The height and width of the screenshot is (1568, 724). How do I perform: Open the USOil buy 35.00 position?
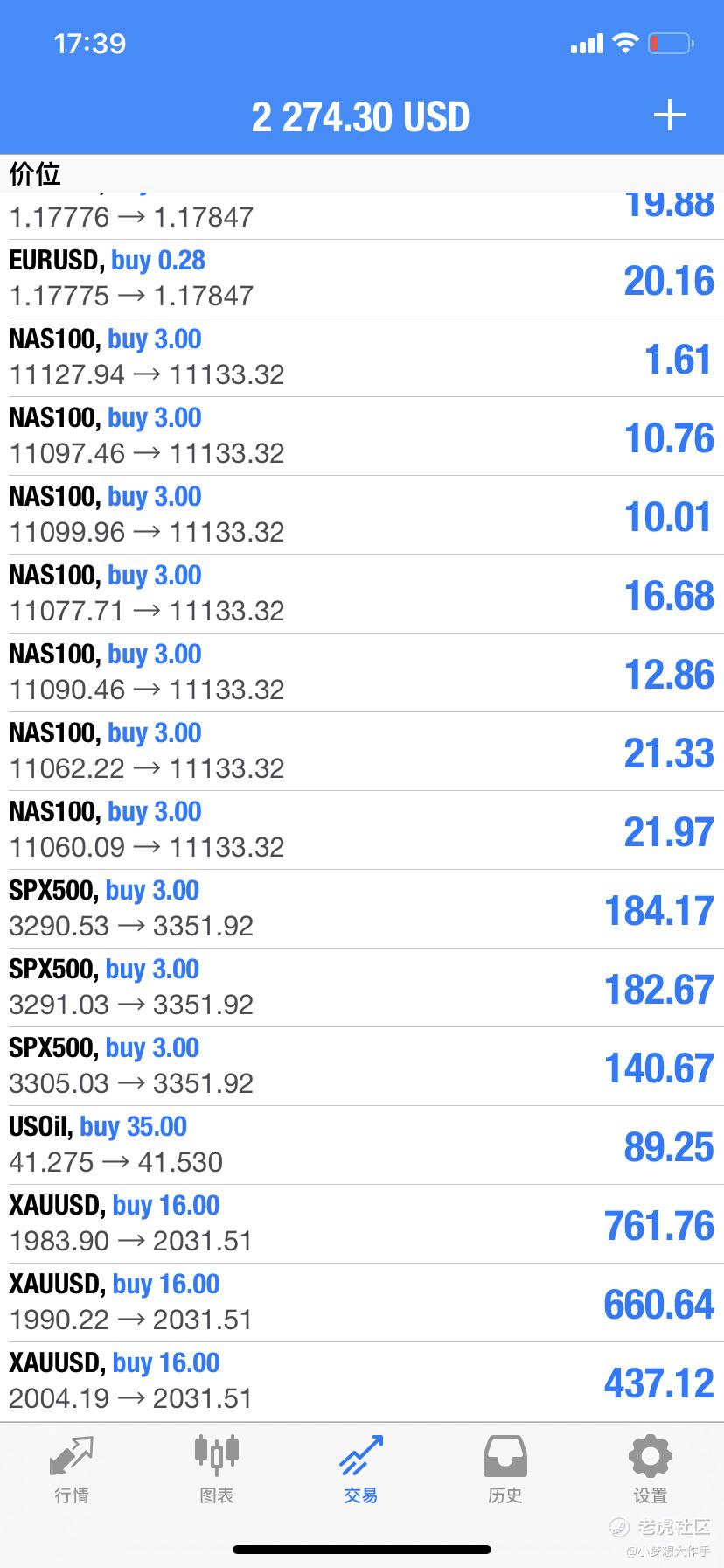362,1145
